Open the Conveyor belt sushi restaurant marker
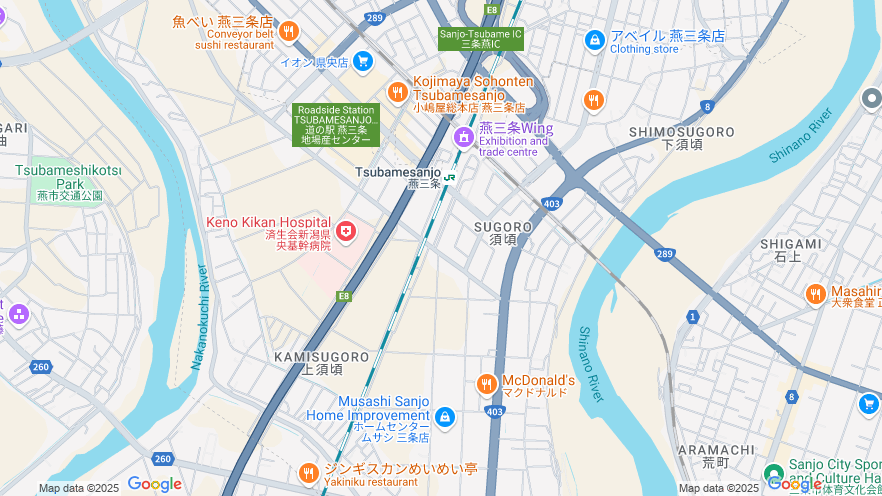The width and height of the screenshot is (882, 496). coord(289,32)
